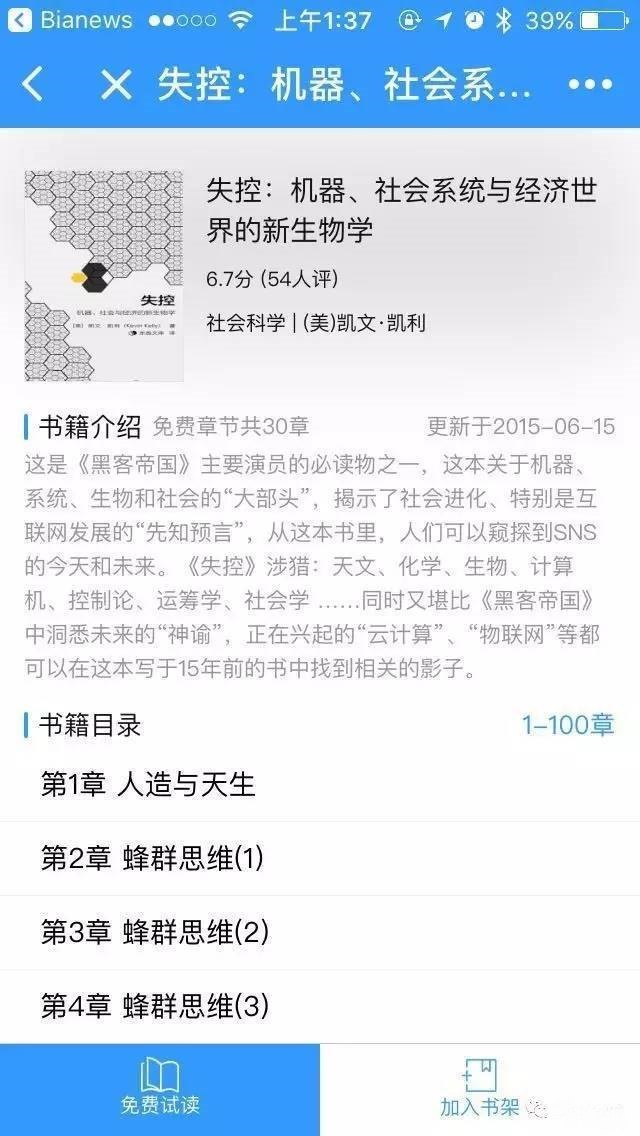Open the 1-100章 chapter range selector
640x1136 pixels.
(567, 725)
